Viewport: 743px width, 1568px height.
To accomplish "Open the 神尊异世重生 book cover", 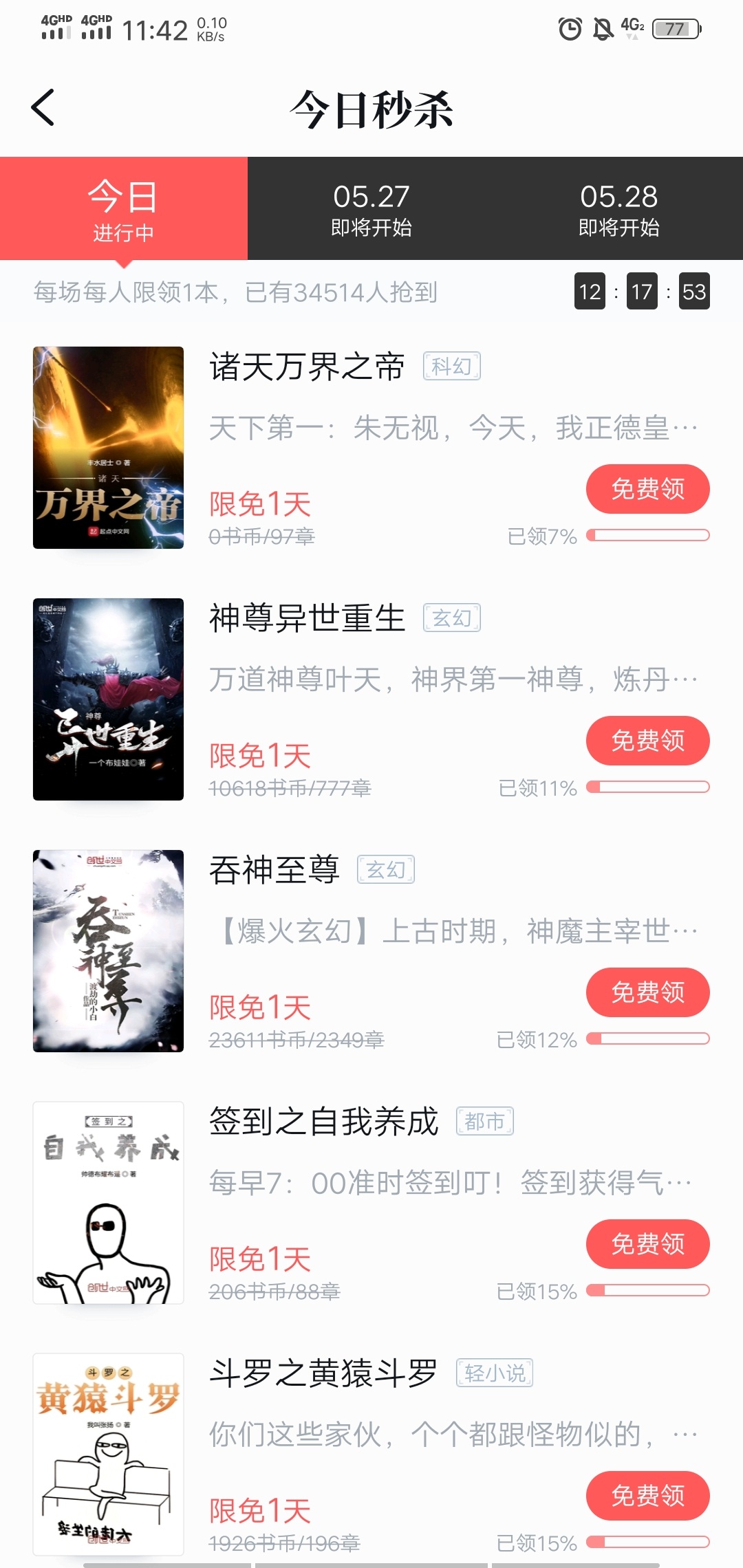I will click(109, 699).
